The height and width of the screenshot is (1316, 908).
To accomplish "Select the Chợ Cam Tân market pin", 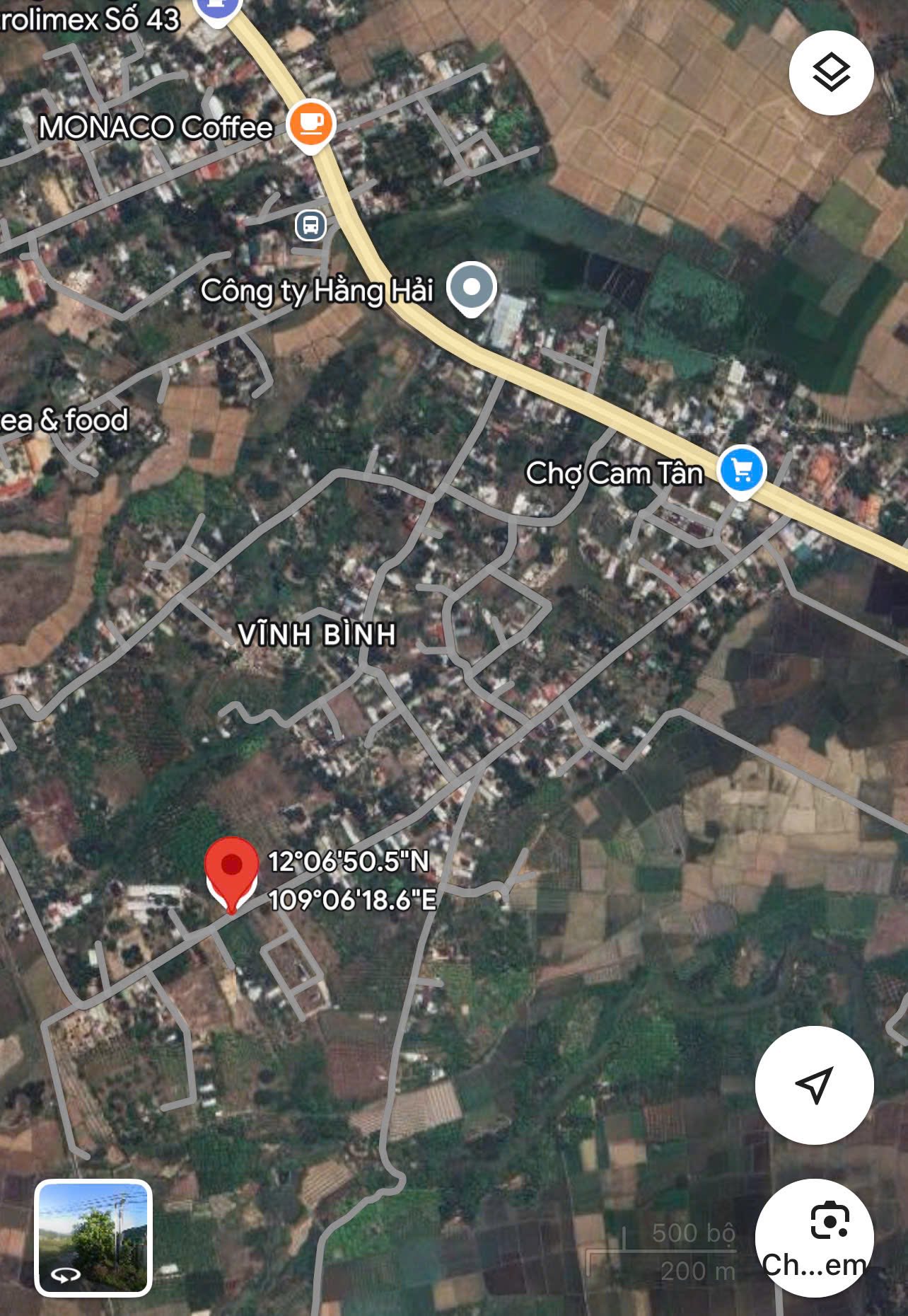I will tap(740, 471).
